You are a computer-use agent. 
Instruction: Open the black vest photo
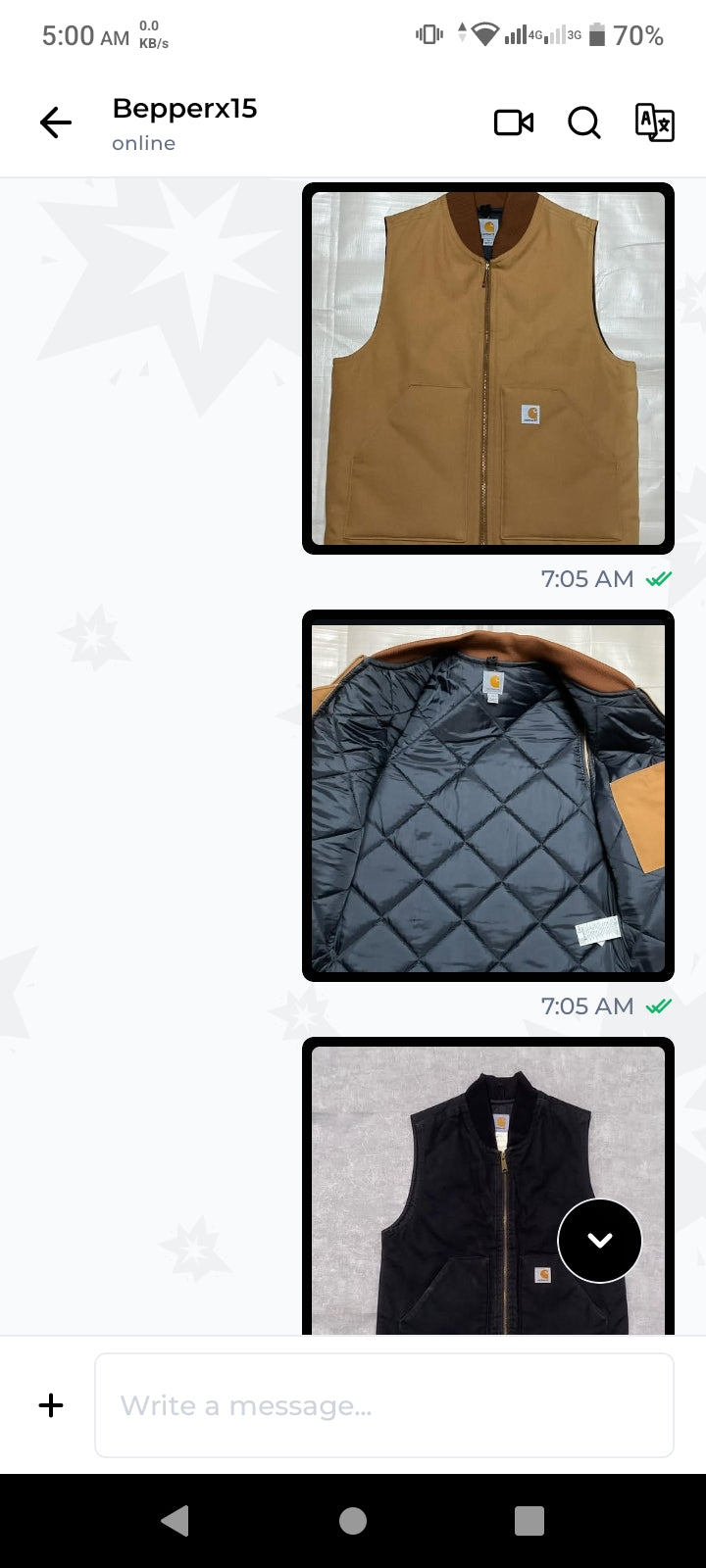click(x=488, y=1187)
